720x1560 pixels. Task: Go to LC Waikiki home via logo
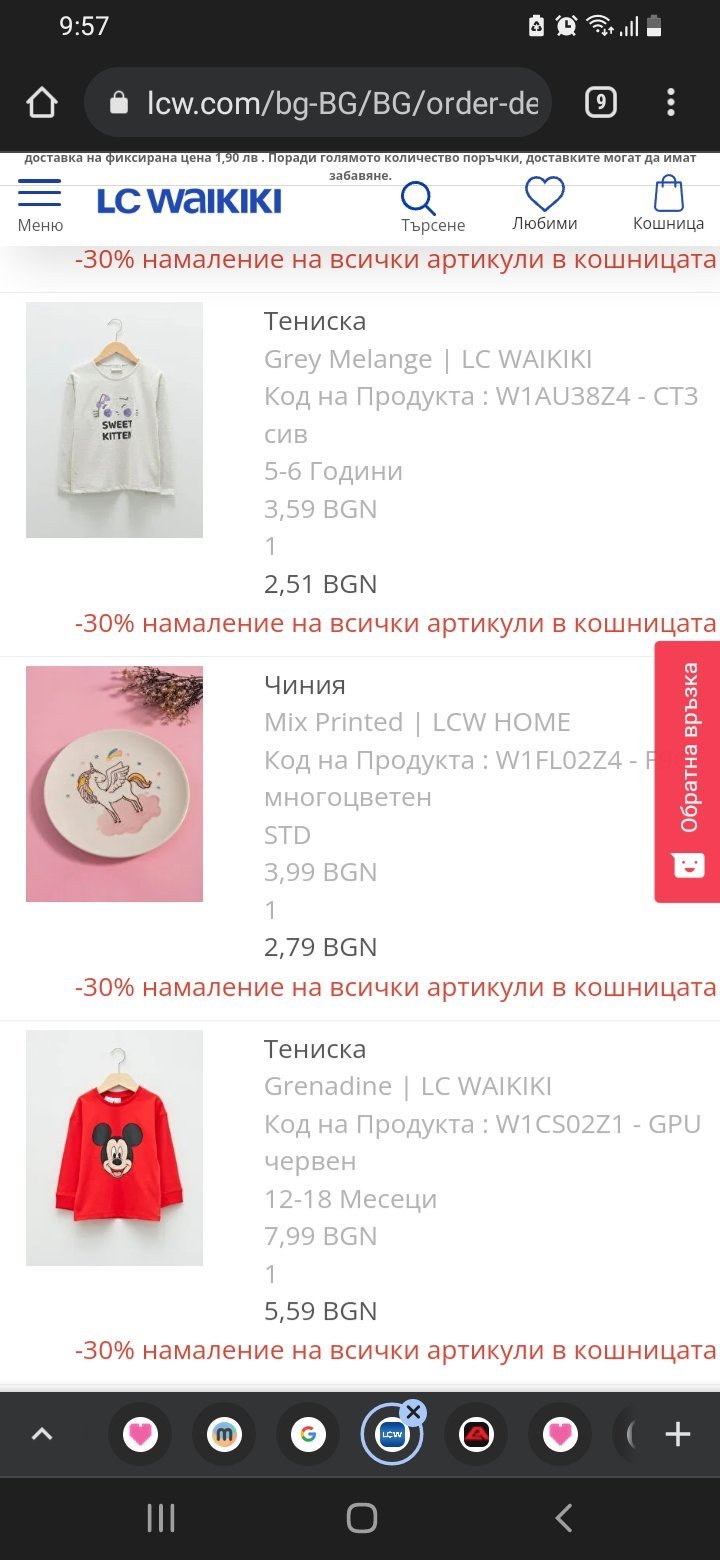click(189, 202)
